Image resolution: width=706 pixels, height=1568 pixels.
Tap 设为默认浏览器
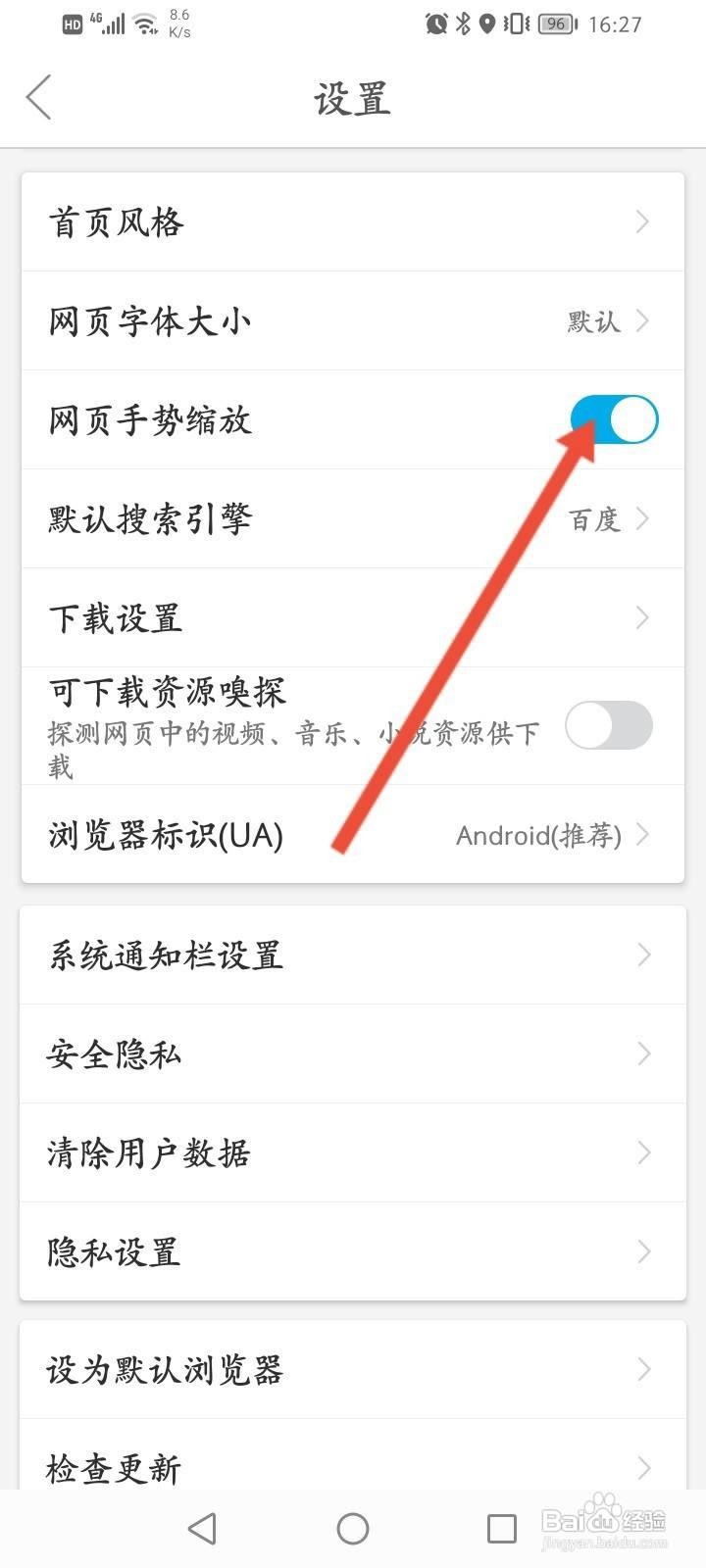tap(353, 1370)
